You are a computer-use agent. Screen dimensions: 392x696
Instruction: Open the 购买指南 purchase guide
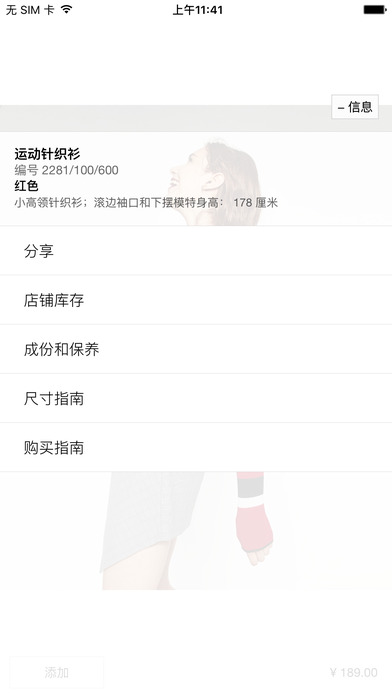pos(196,447)
